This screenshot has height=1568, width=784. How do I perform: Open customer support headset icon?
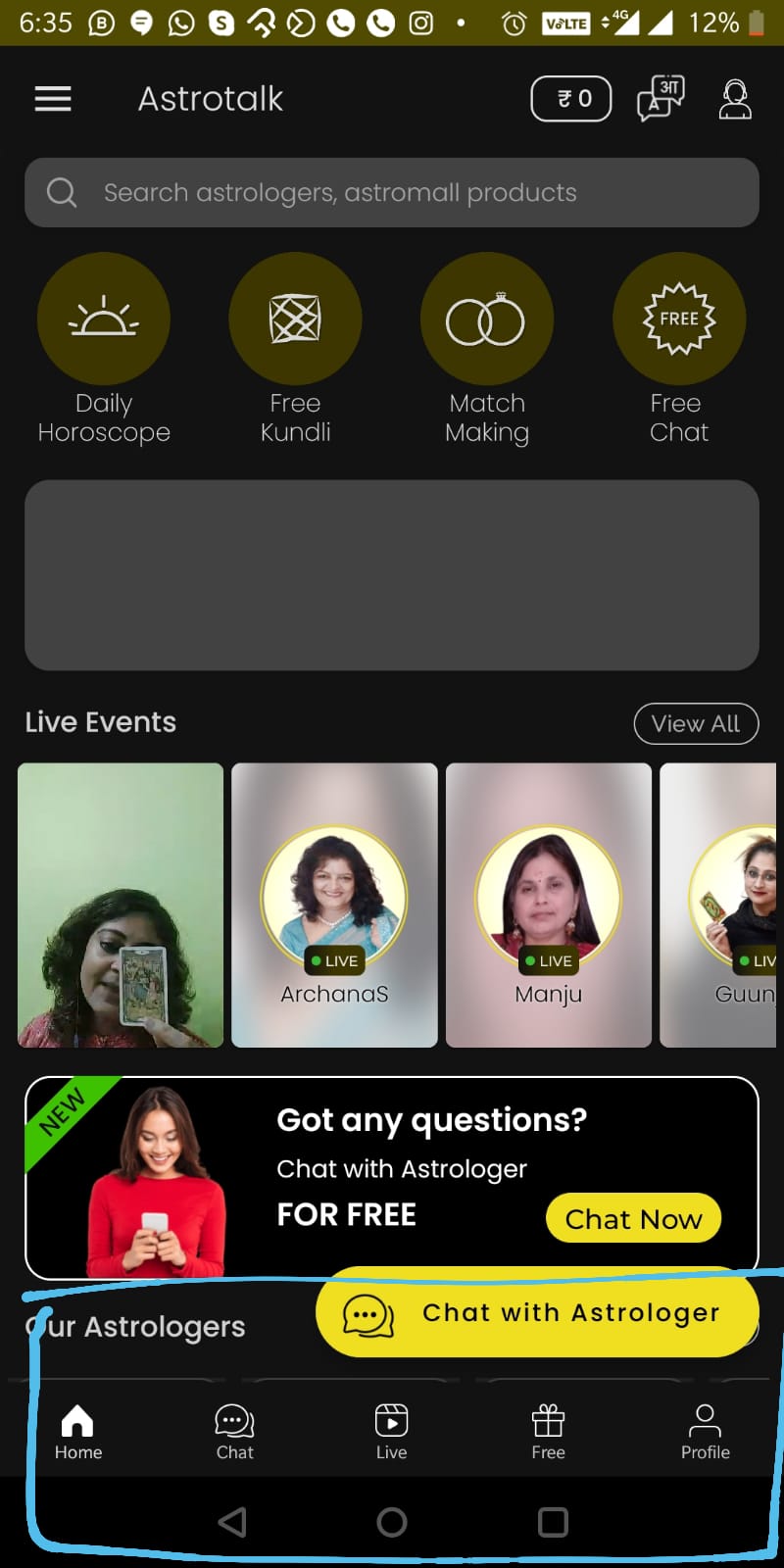(x=735, y=99)
